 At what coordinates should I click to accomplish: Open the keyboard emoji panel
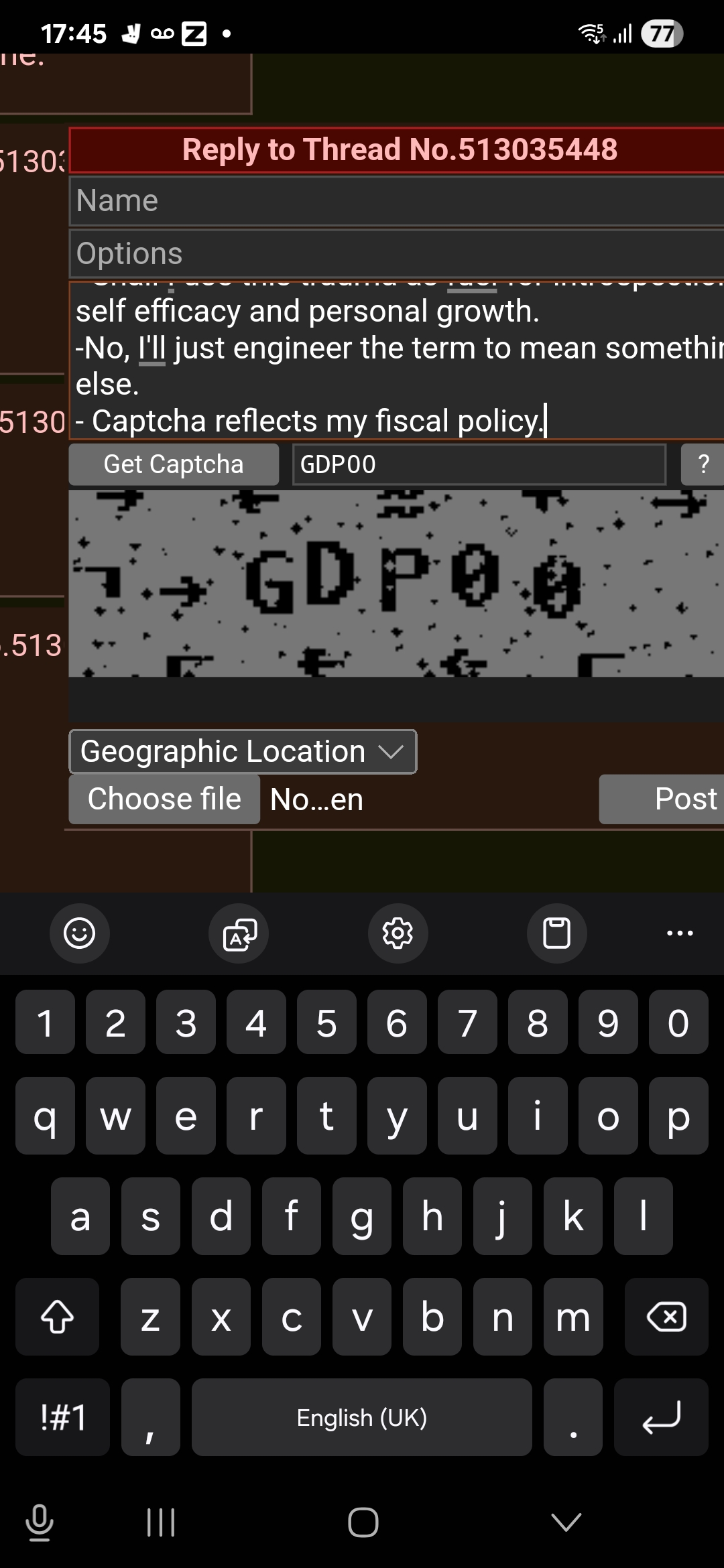click(x=80, y=933)
